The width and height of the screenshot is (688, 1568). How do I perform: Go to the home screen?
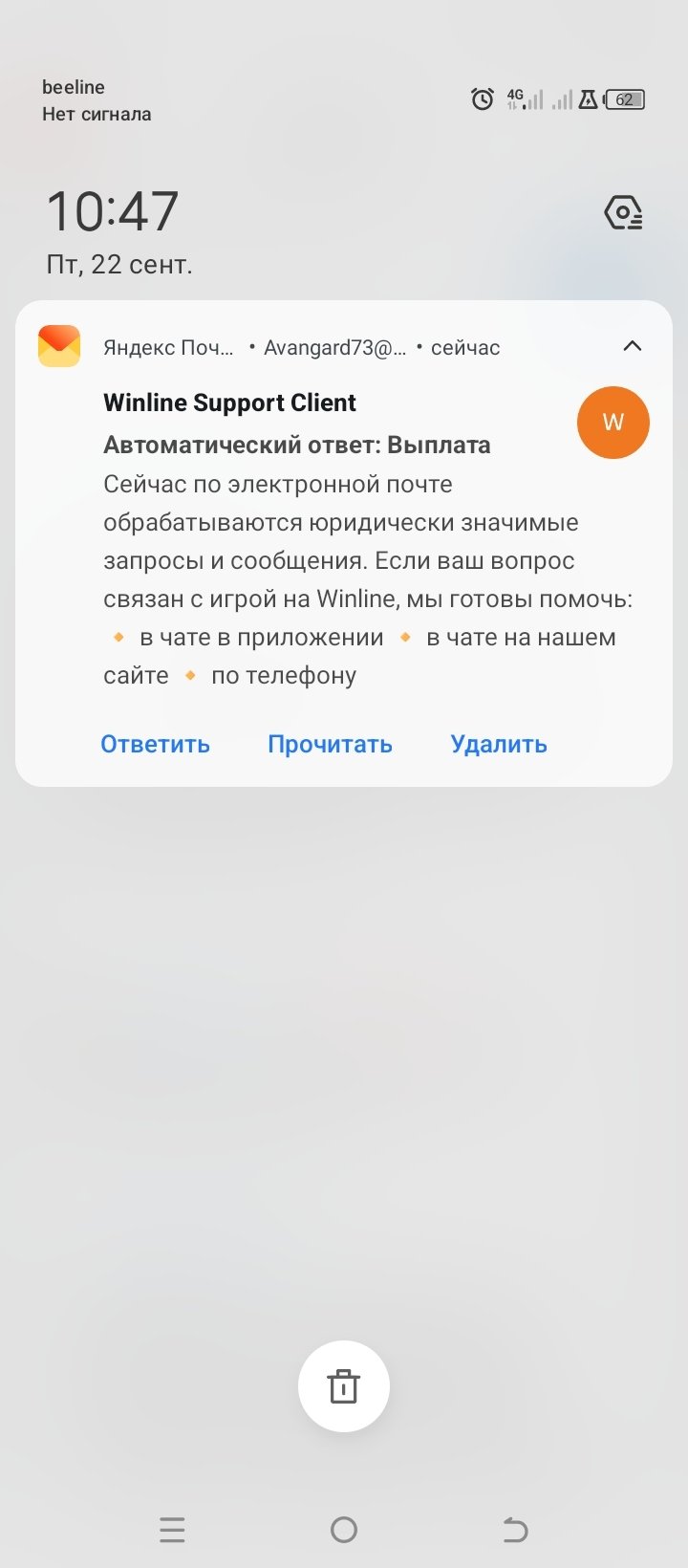click(x=344, y=1530)
